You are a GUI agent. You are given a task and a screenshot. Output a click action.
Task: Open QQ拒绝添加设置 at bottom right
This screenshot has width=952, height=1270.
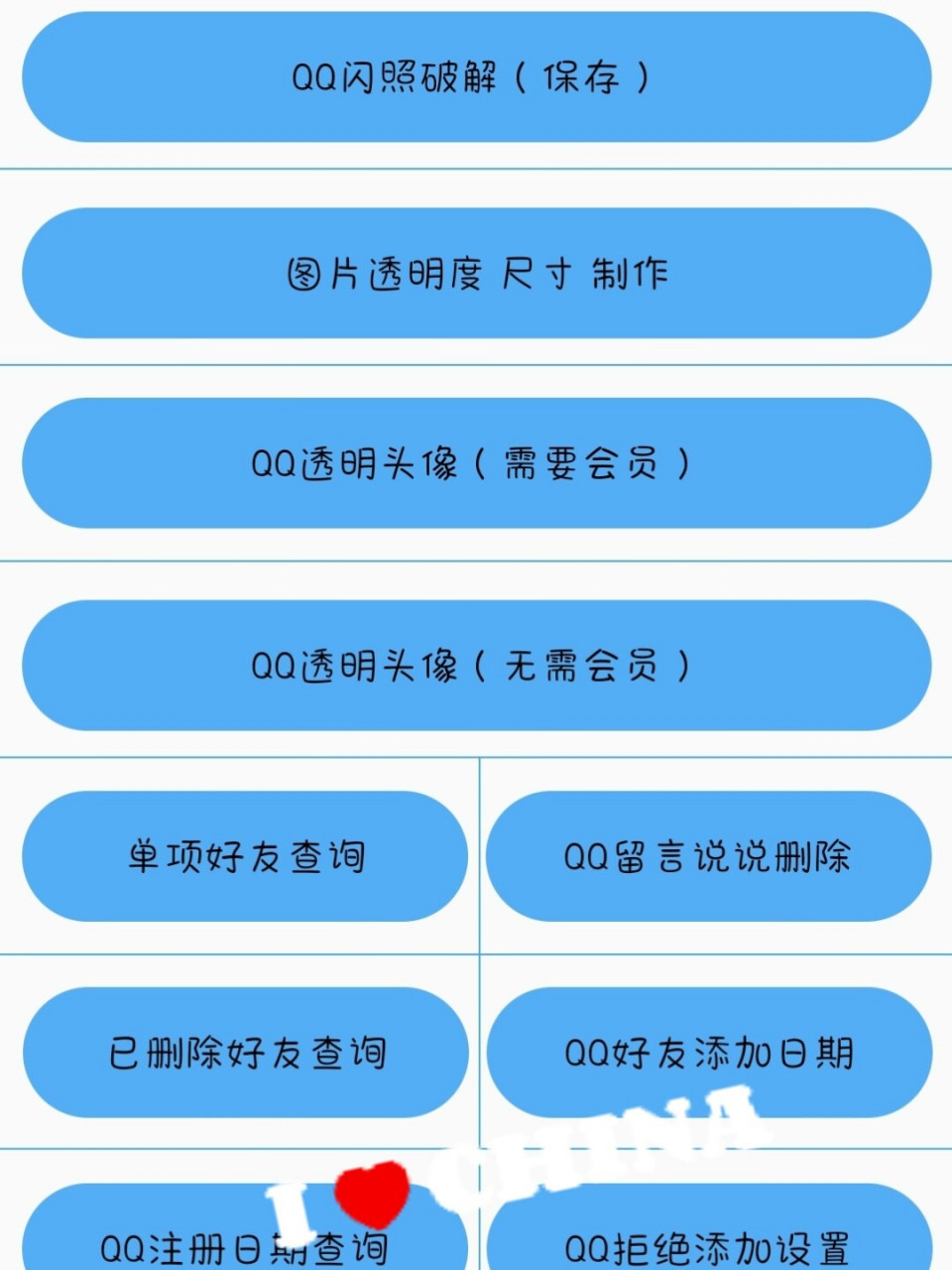[x=709, y=1240]
